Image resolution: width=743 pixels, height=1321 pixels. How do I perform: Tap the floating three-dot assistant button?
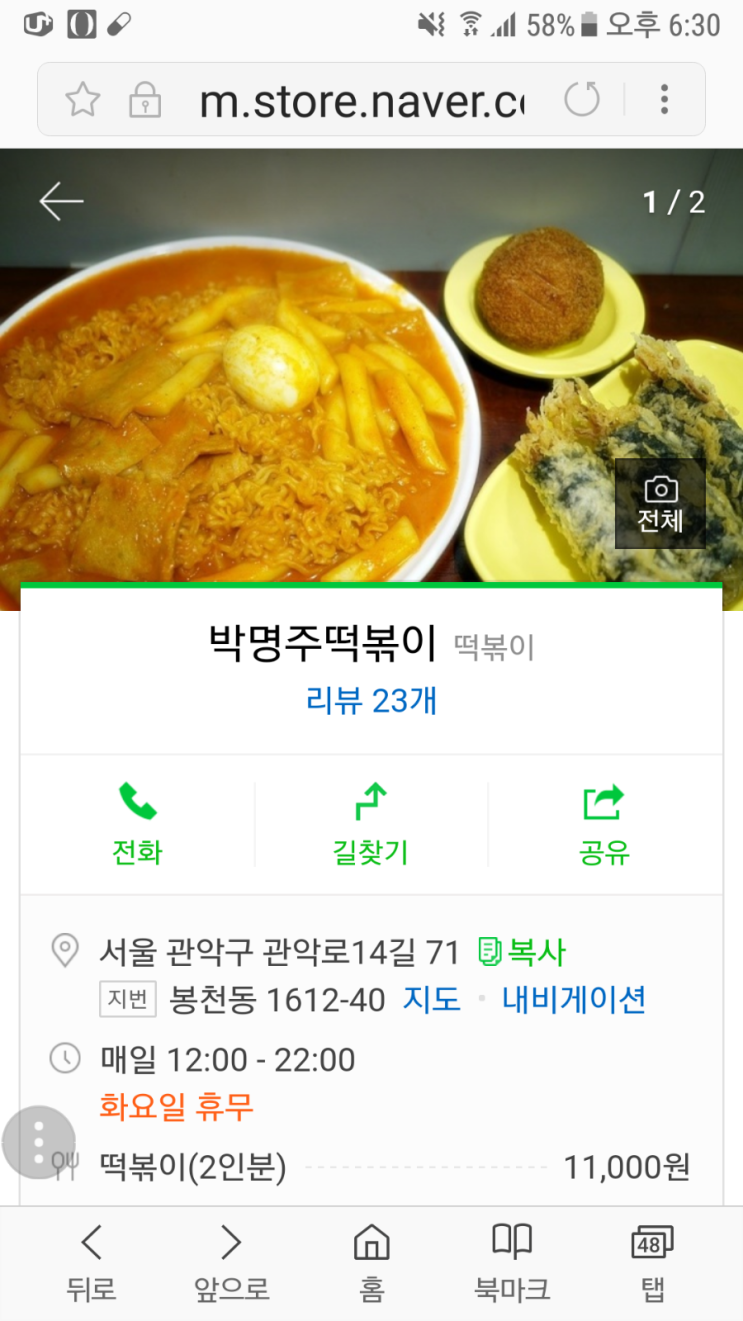click(39, 1142)
